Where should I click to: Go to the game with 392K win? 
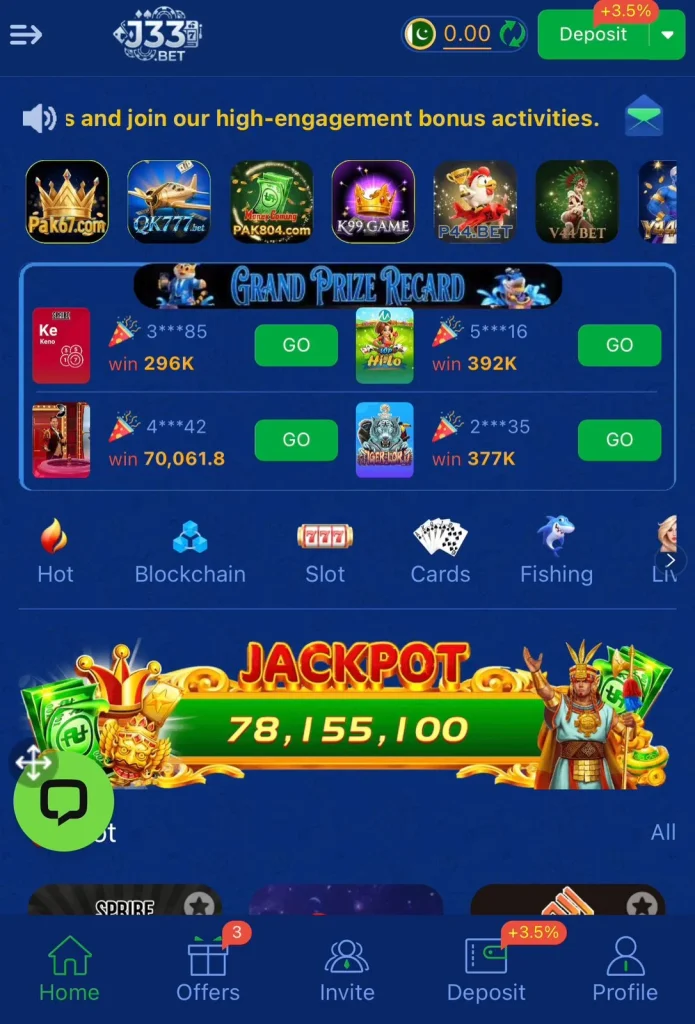point(619,345)
